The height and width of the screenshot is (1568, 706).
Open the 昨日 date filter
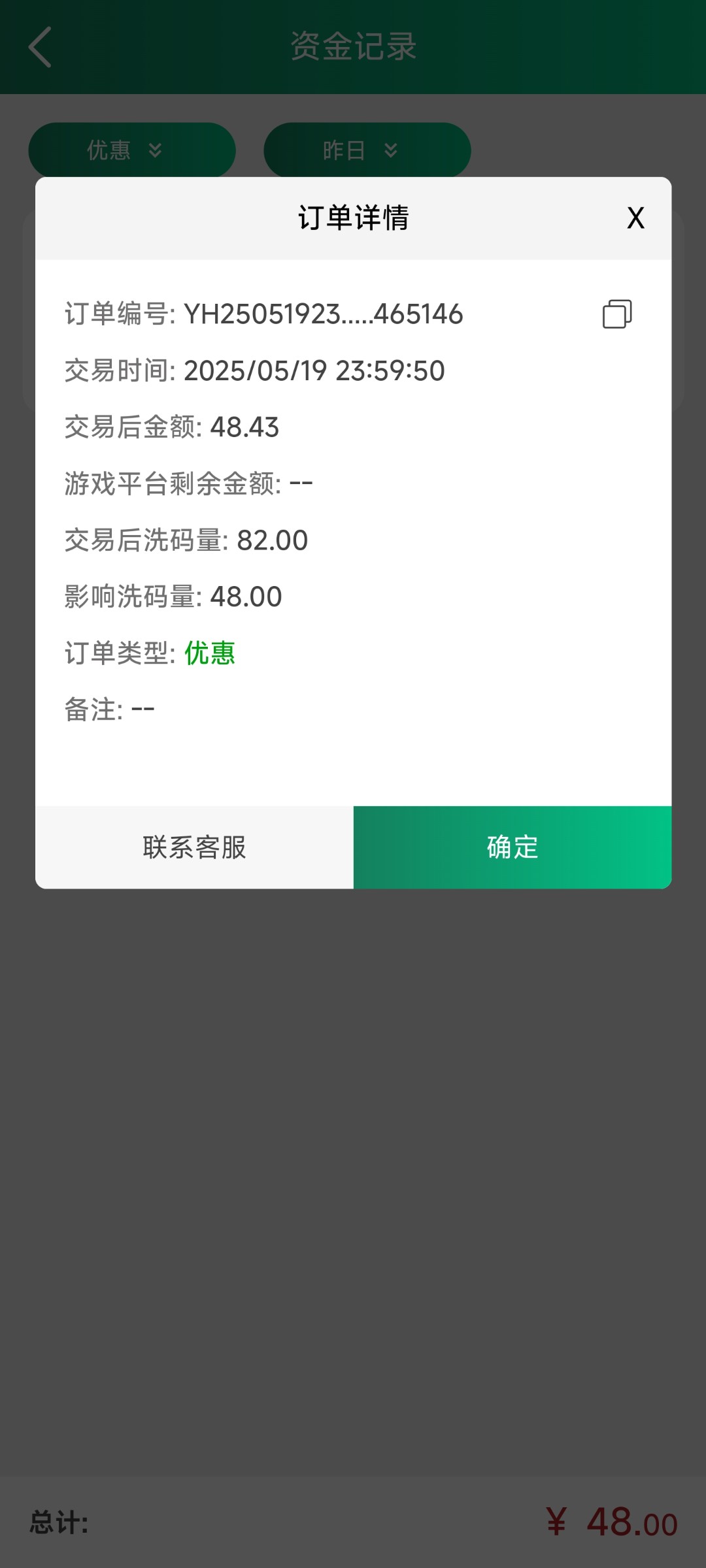click(x=367, y=150)
